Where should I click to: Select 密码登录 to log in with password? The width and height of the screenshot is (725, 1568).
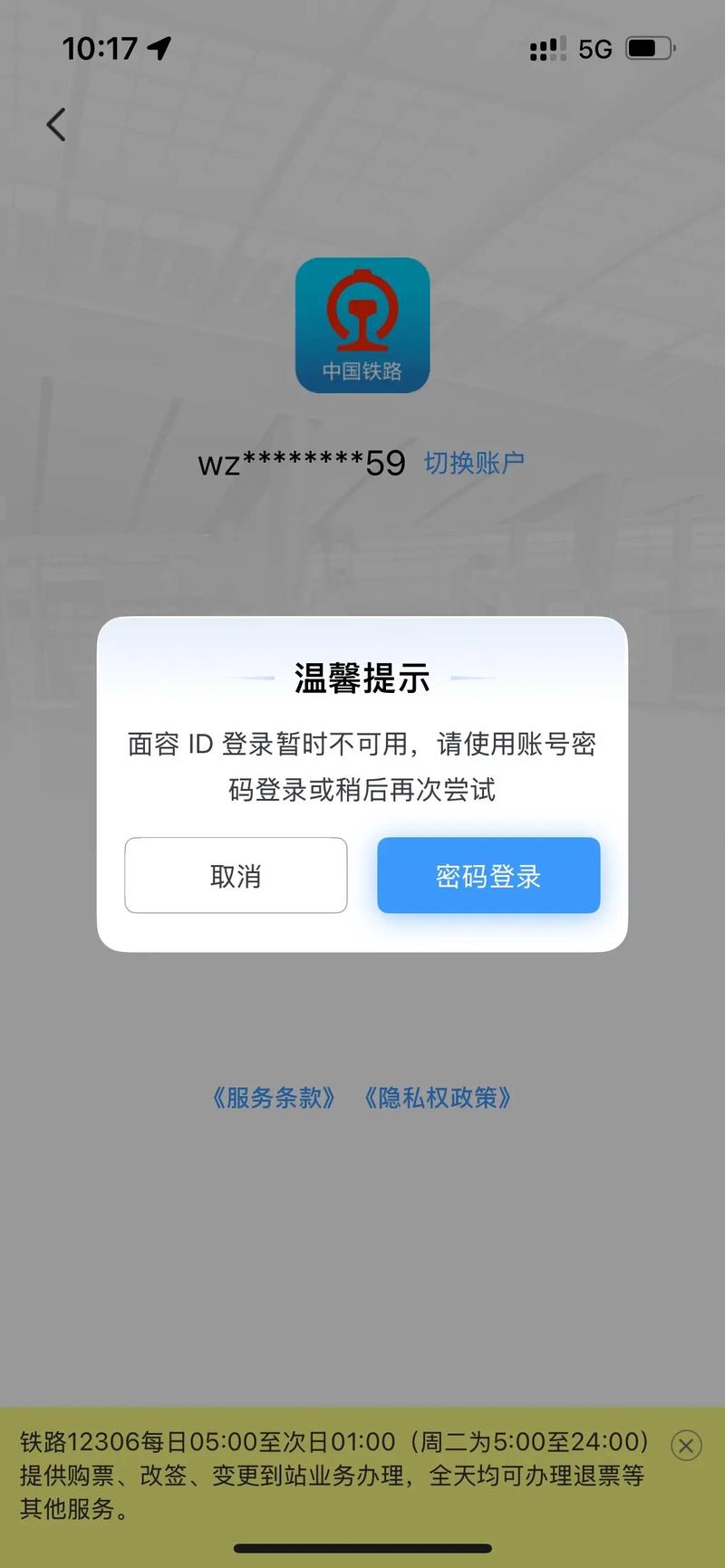coord(488,875)
